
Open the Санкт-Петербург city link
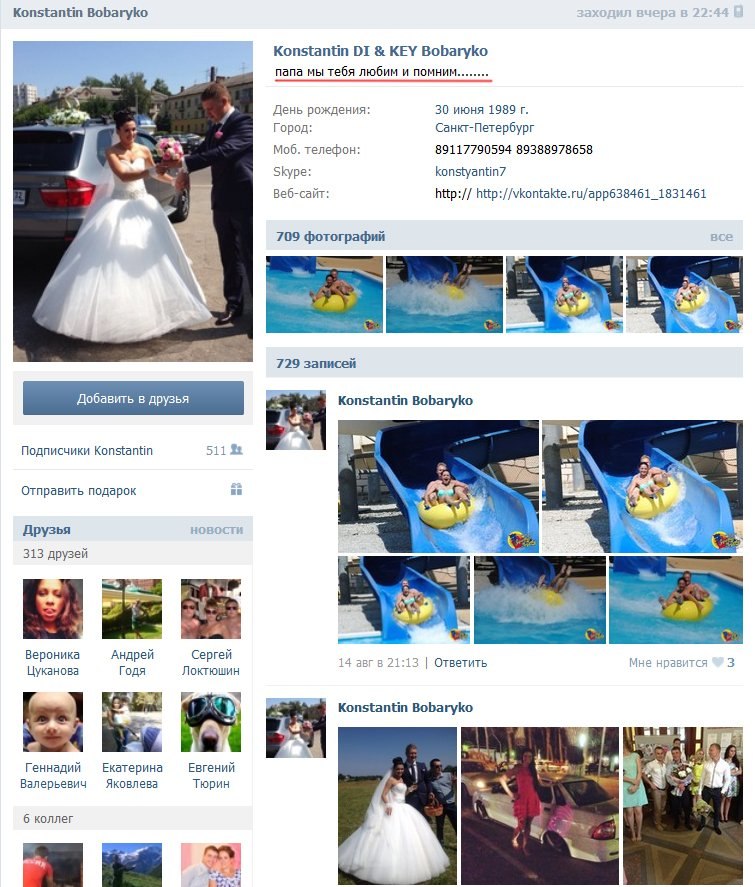pyautogui.click(x=484, y=128)
